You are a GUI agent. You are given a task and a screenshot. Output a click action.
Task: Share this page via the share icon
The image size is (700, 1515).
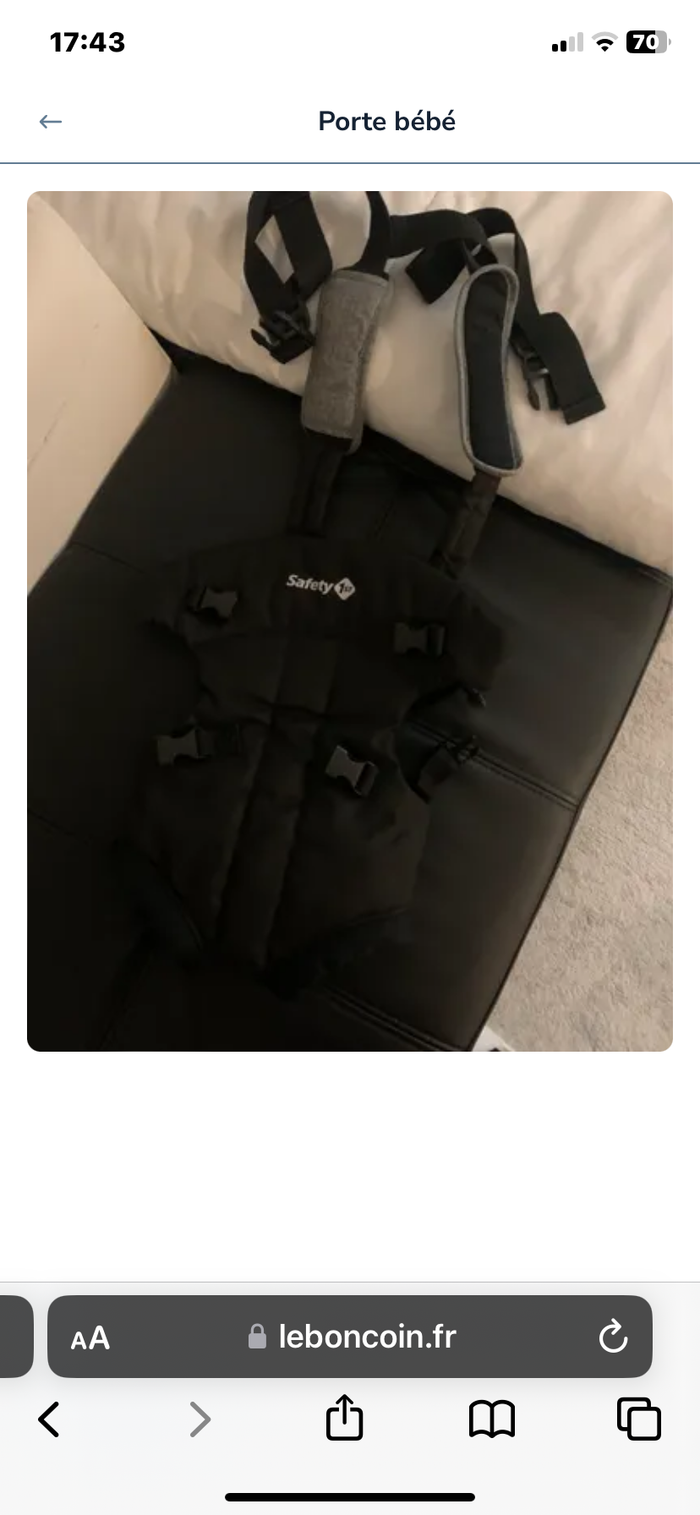point(344,1419)
